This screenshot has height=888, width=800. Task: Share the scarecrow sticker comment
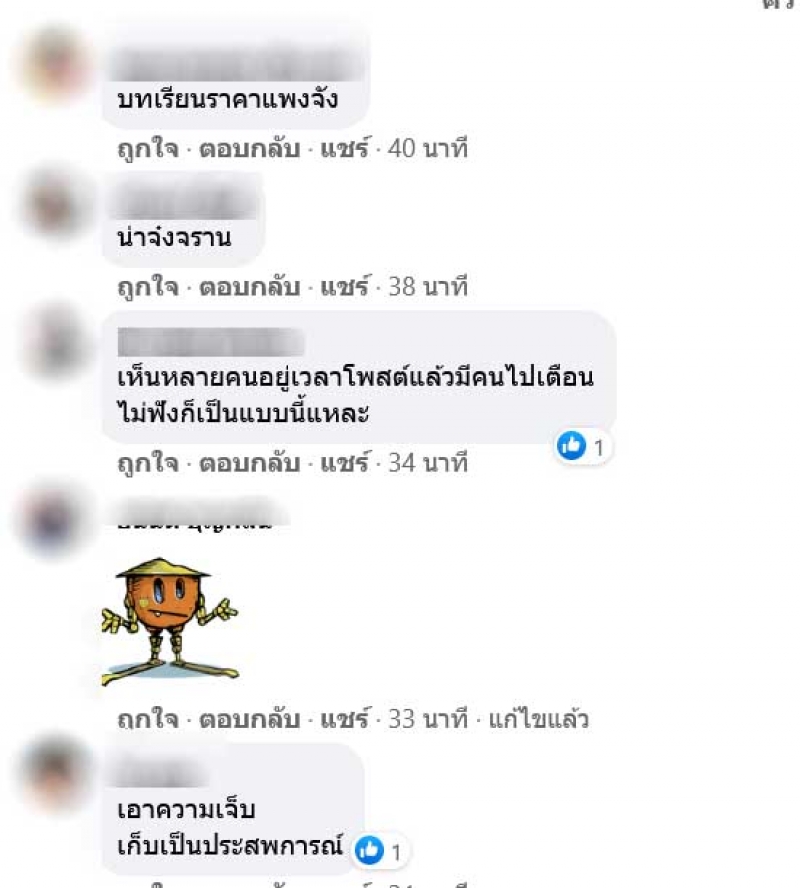[x=344, y=719]
